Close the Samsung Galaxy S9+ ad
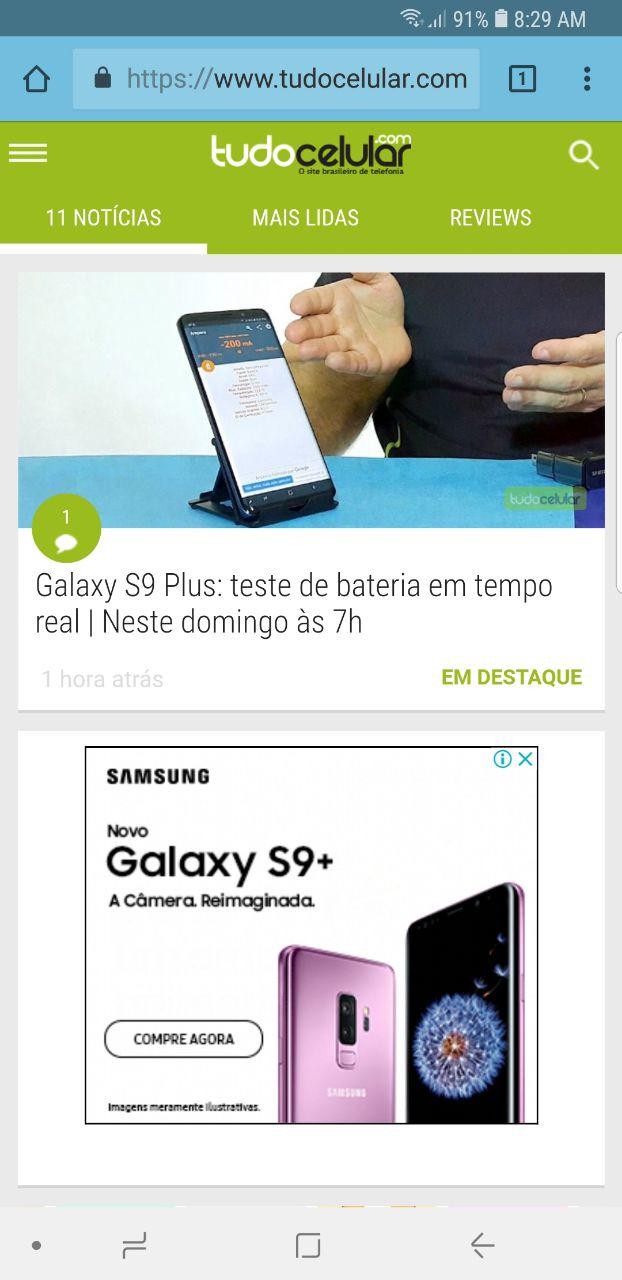622x1280 pixels. click(525, 759)
